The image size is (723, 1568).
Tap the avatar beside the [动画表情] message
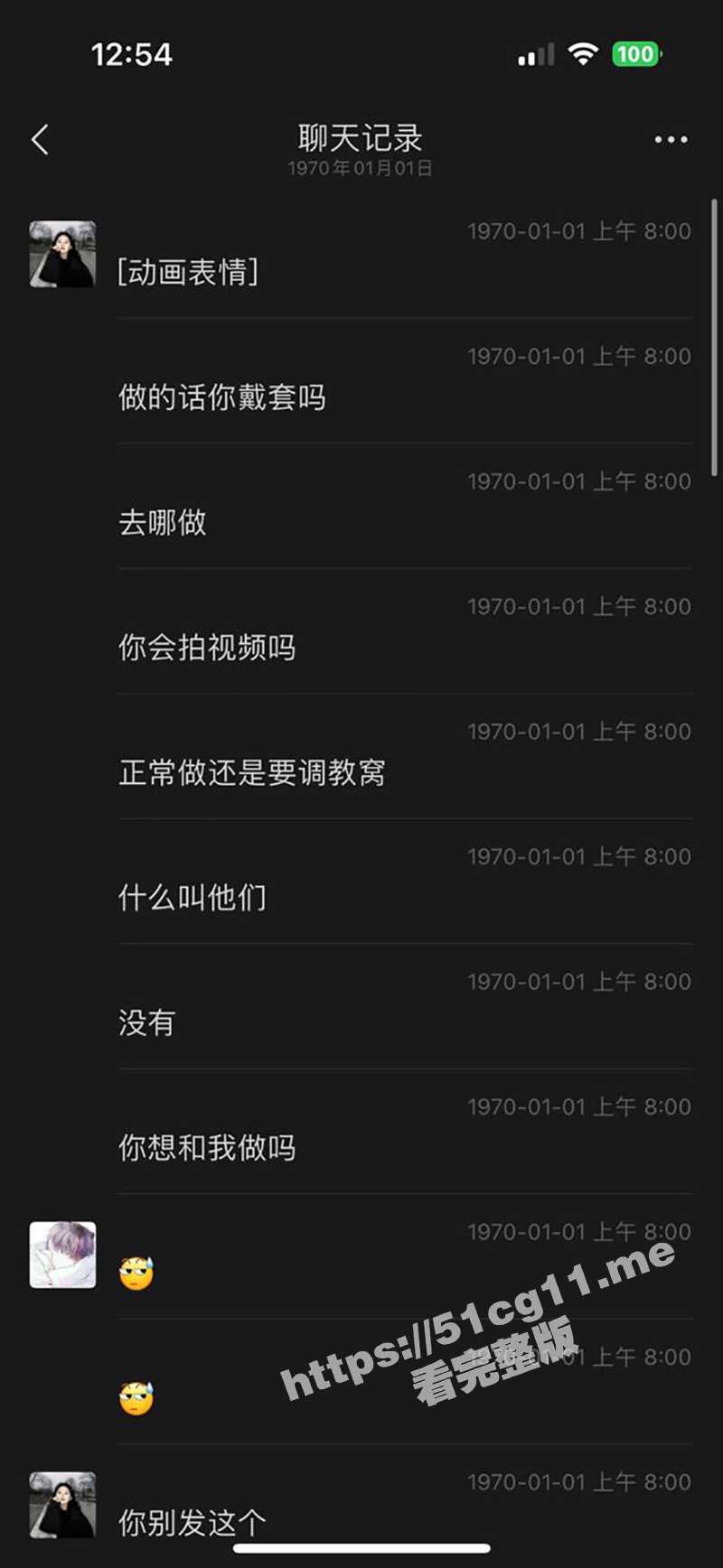[62, 255]
